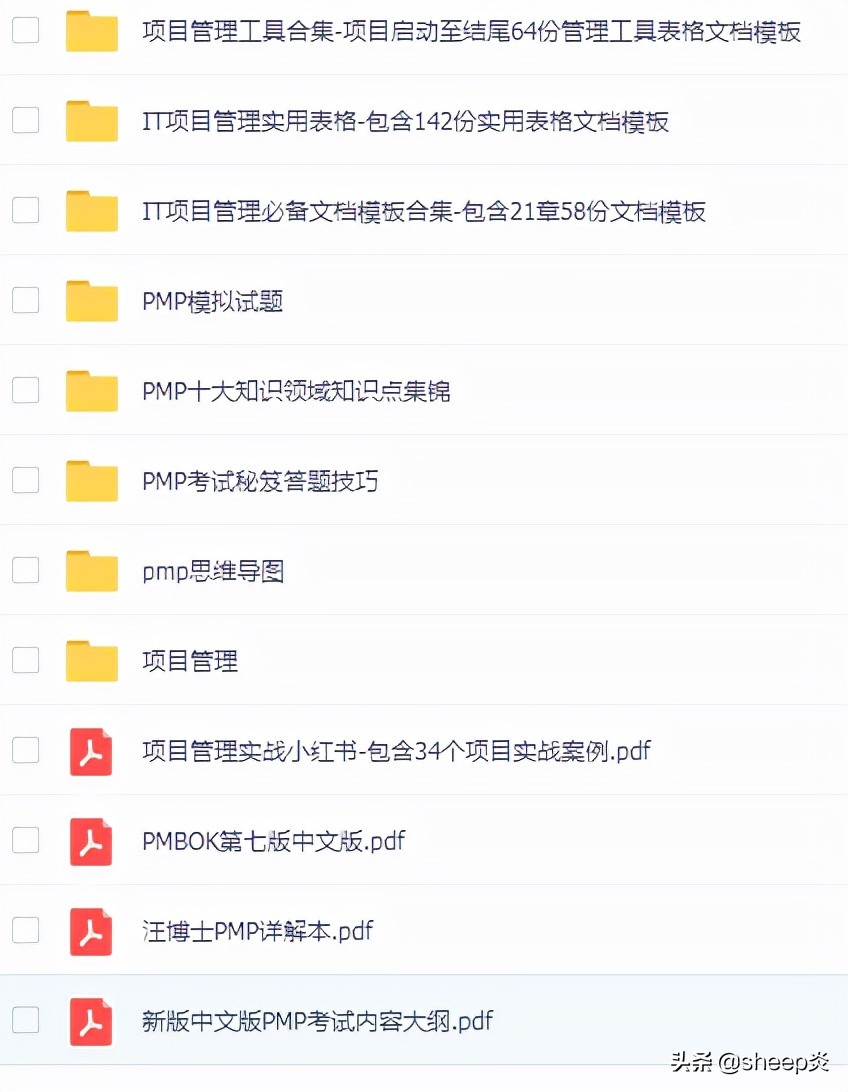
Task: Open the PDF icon of PMBOK第七版中文版
Action: pyautogui.click(x=90, y=840)
